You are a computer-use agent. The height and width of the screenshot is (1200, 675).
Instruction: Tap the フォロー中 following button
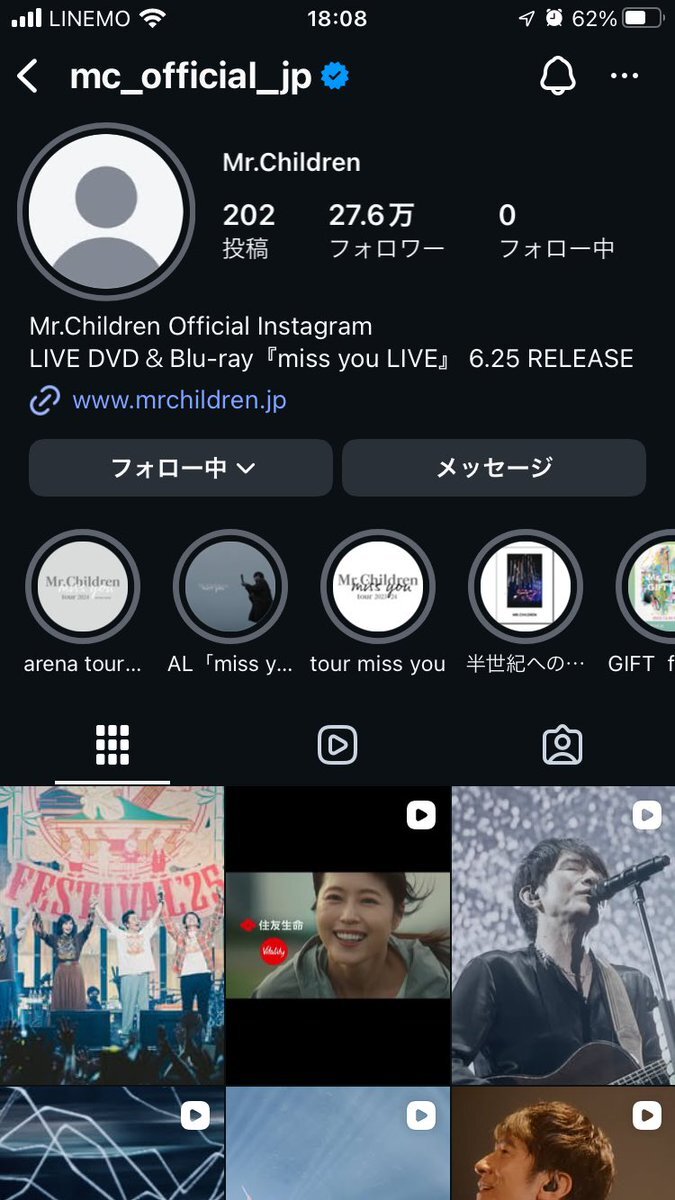tap(181, 467)
